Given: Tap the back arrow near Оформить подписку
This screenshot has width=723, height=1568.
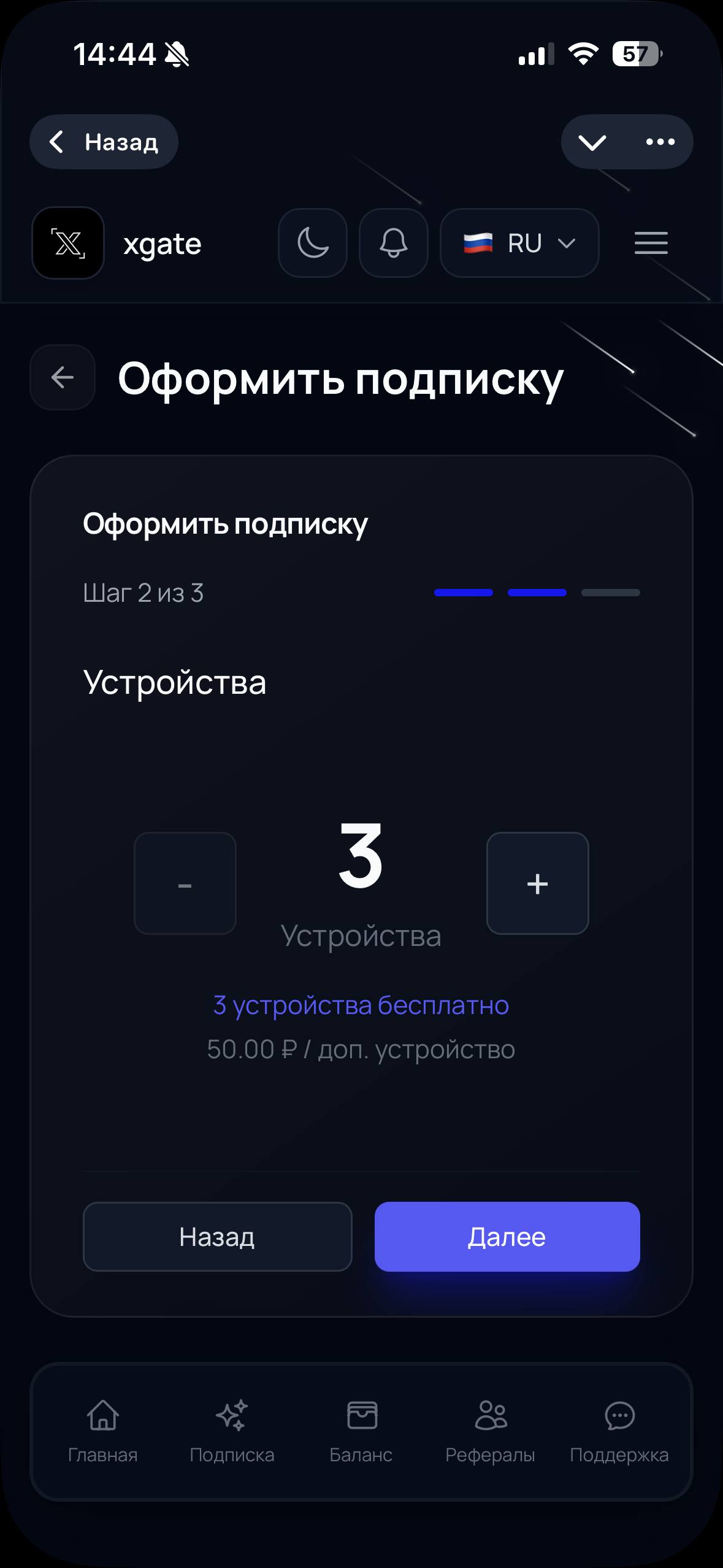Looking at the screenshot, I should coord(62,377).
